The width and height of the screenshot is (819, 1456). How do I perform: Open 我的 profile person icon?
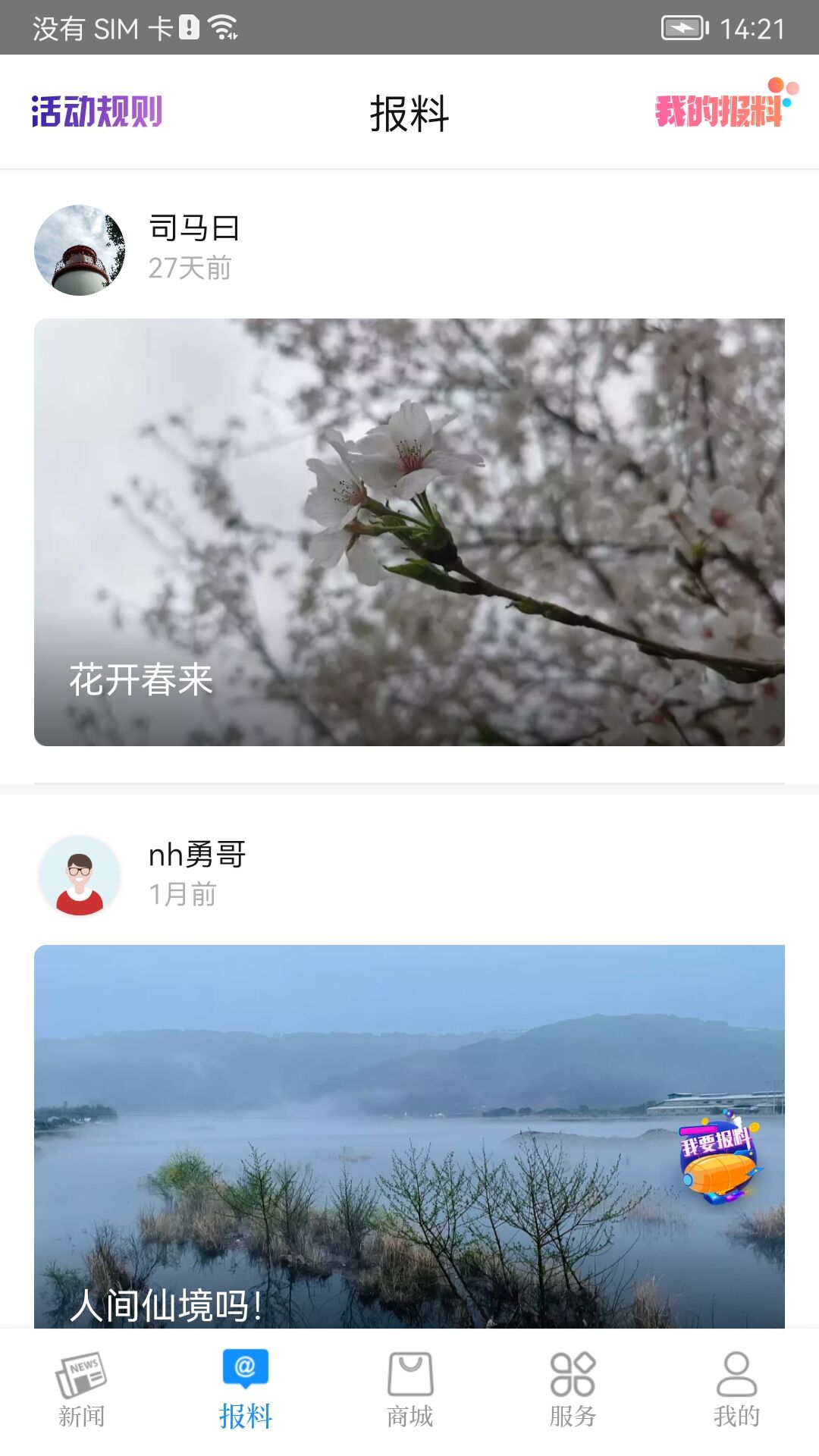(735, 1384)
